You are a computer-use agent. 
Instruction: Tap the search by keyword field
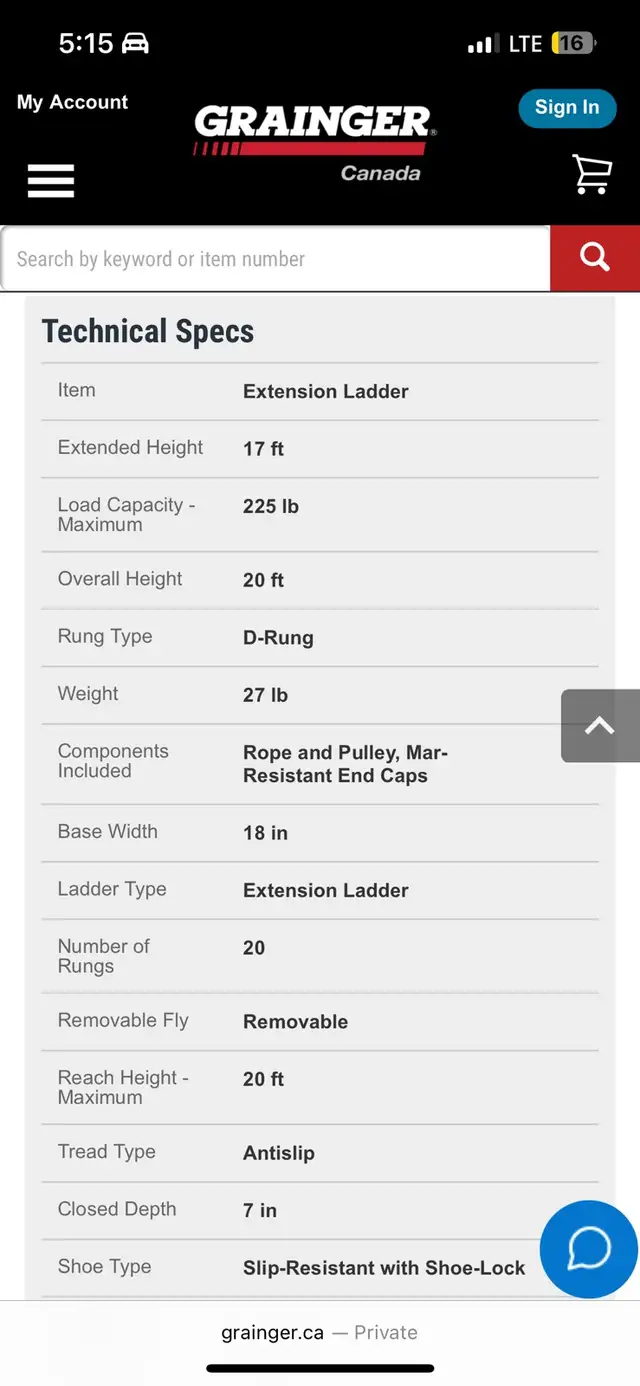click(x=275, y=259)
